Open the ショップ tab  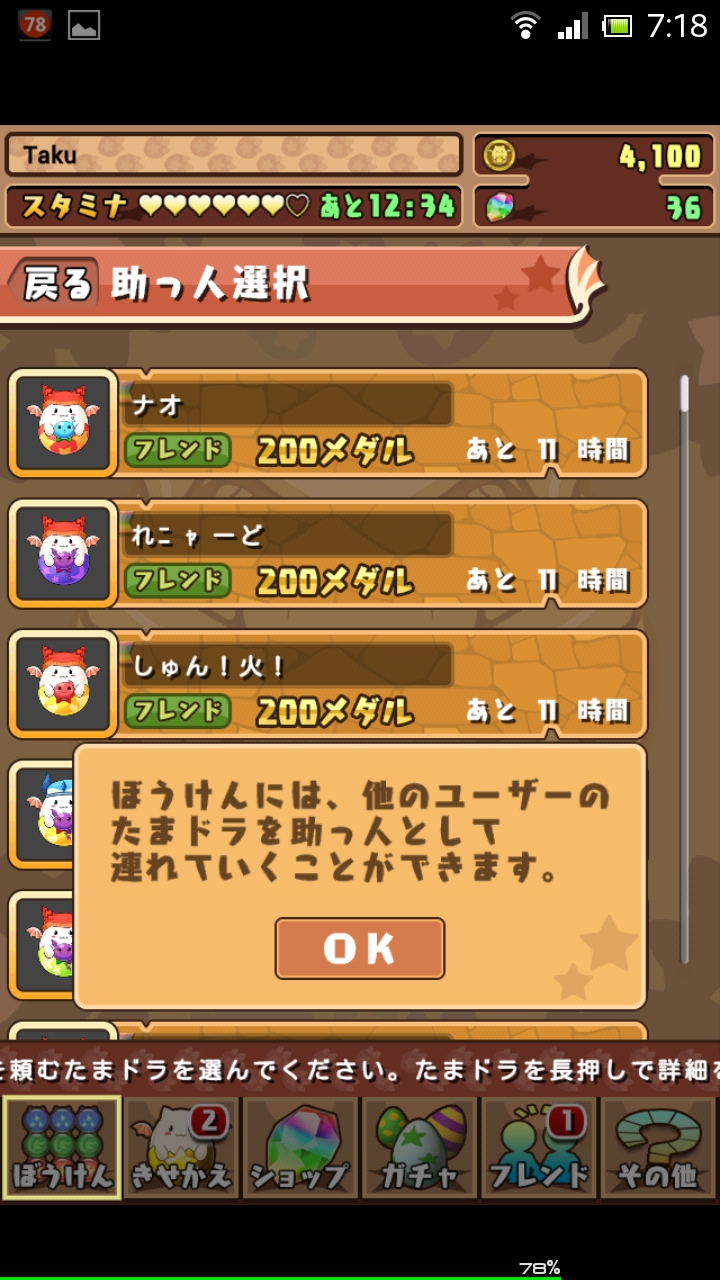click(x=300, y=1147)
